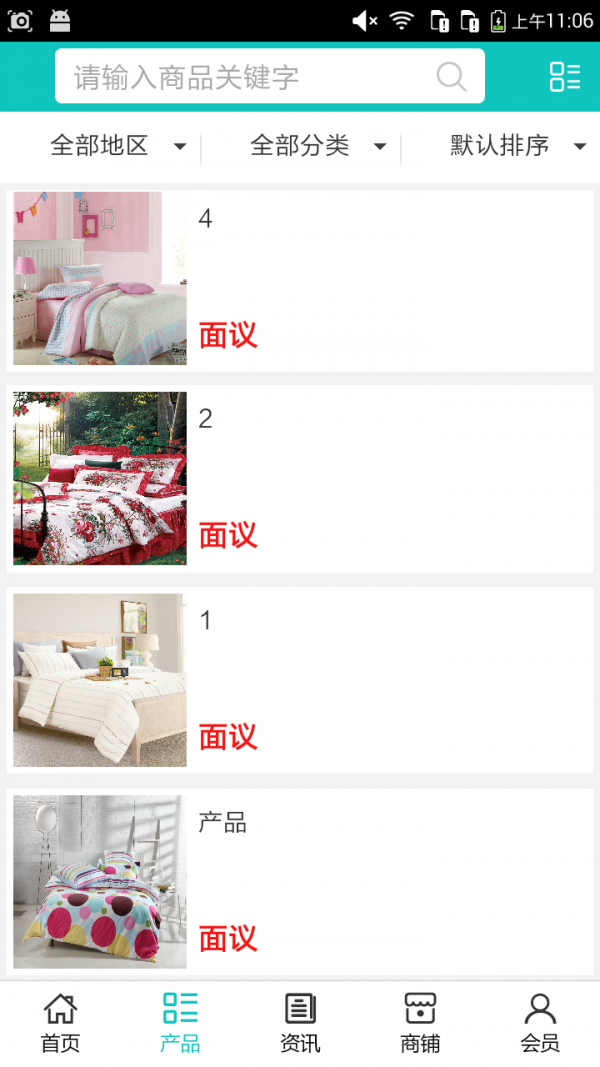The image size is (600, 1067).
Task: Switch to the 资讯 news tab
Action: click(300, 1023)
